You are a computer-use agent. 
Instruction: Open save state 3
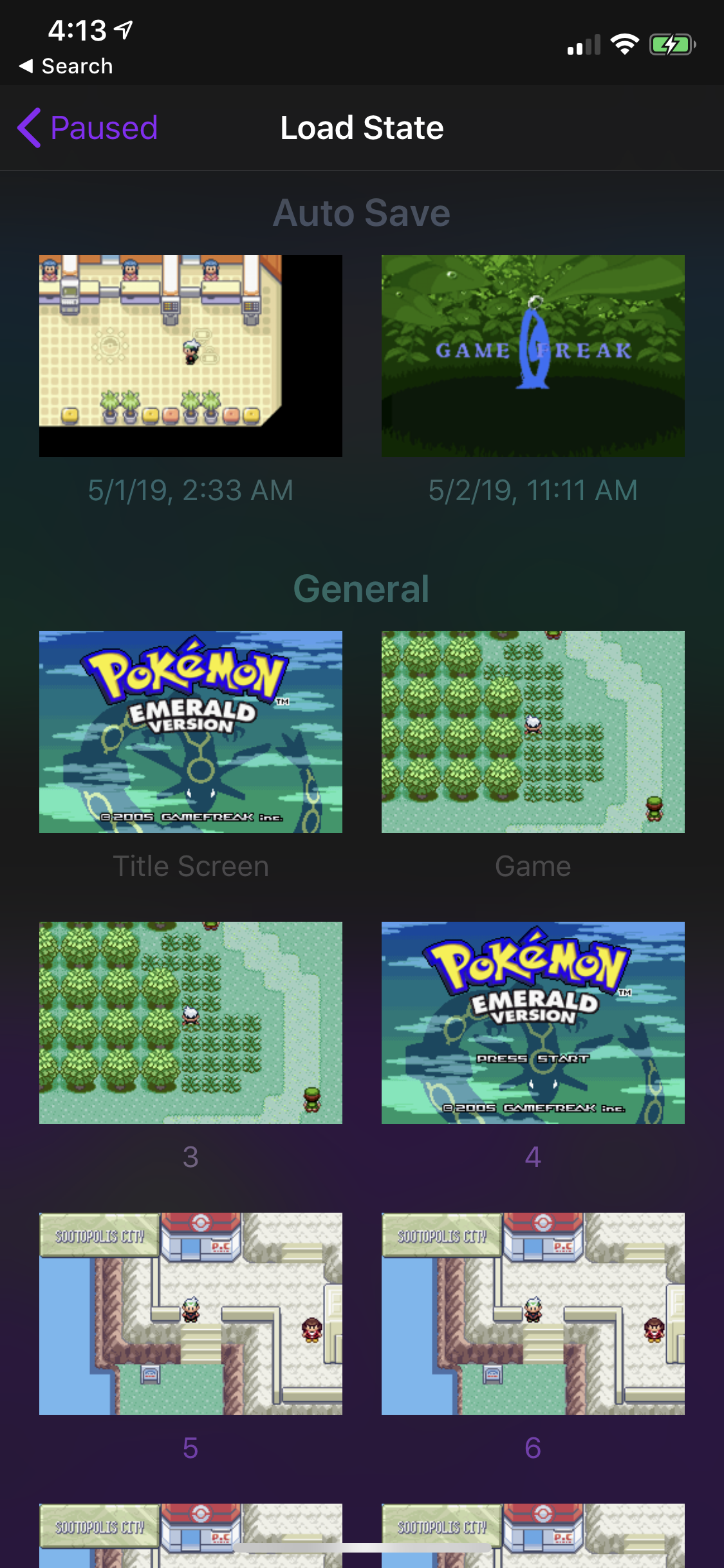pyautogui.click(x=190, y=1023)
